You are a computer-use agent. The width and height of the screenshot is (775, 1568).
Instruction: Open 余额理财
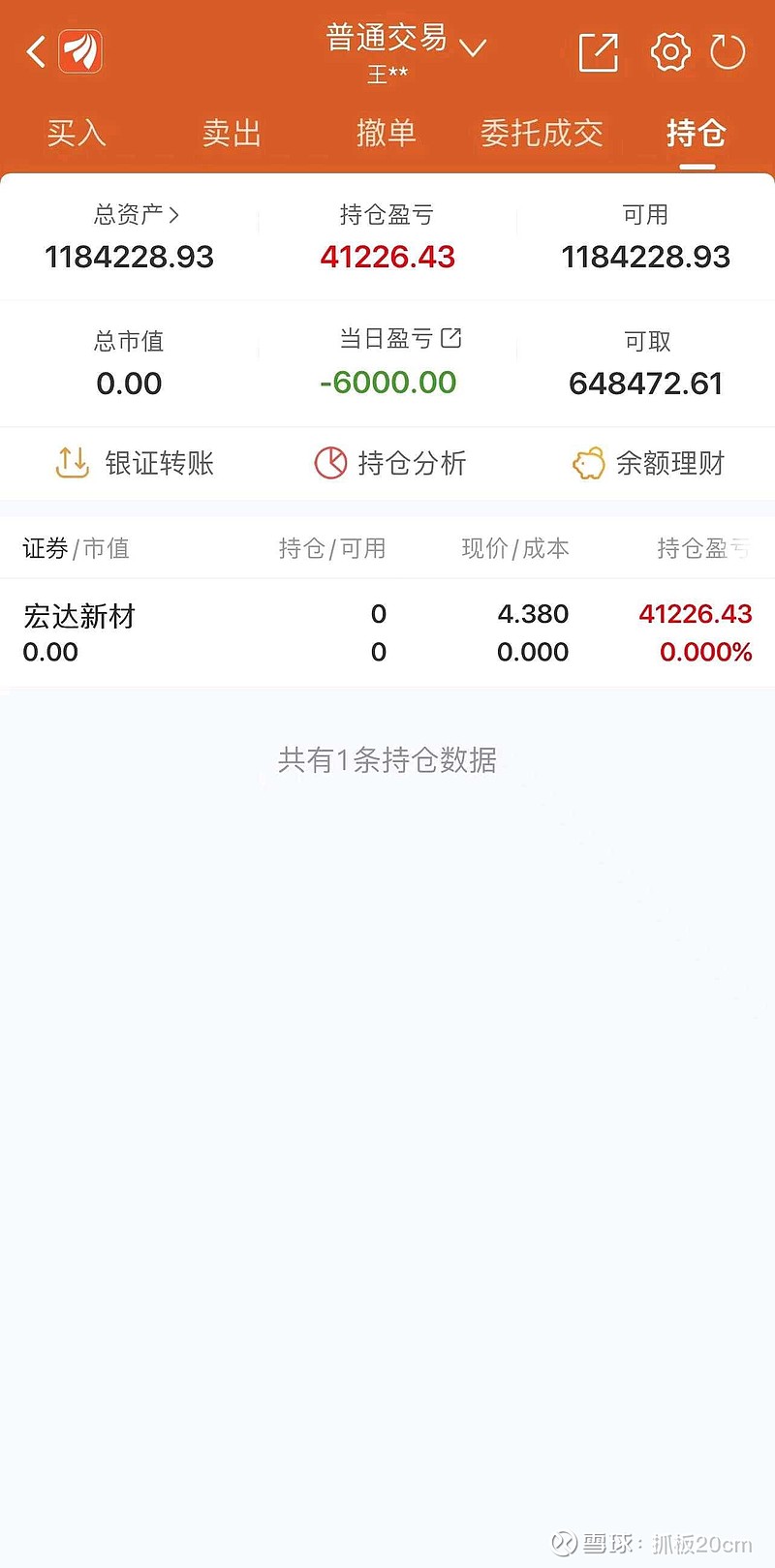pos(648,463)
